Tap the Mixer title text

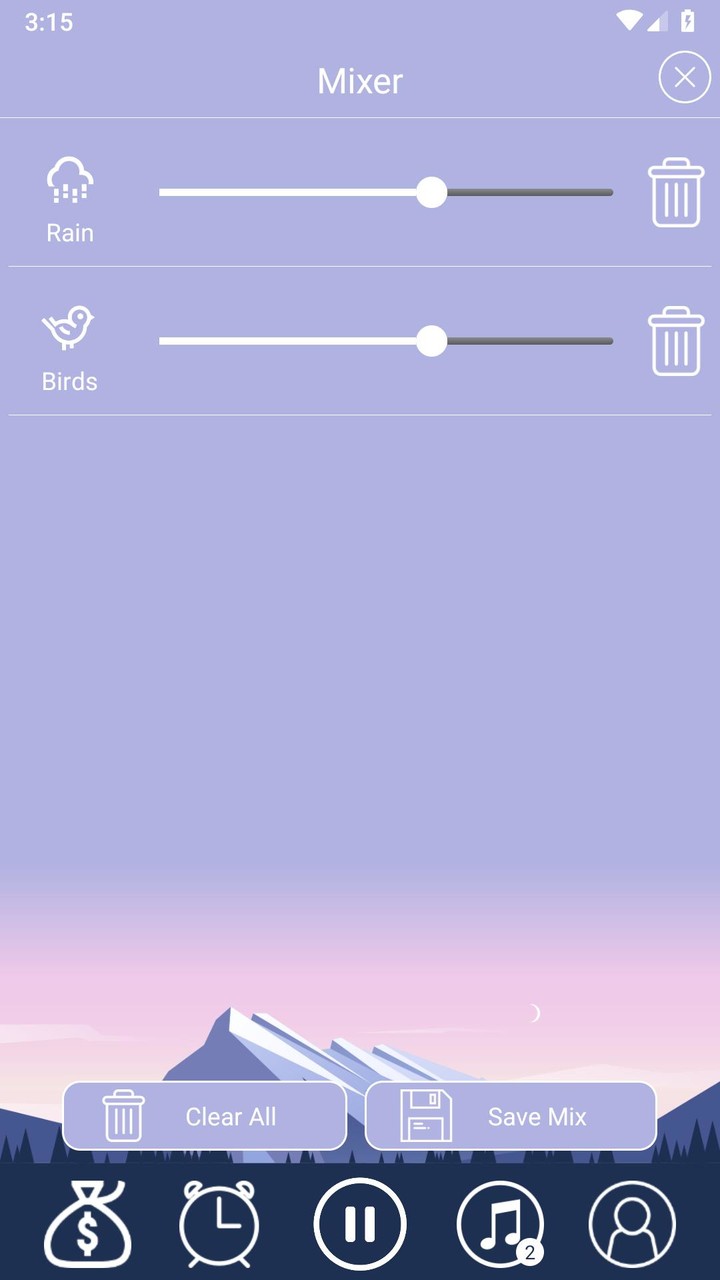(360, 80)
